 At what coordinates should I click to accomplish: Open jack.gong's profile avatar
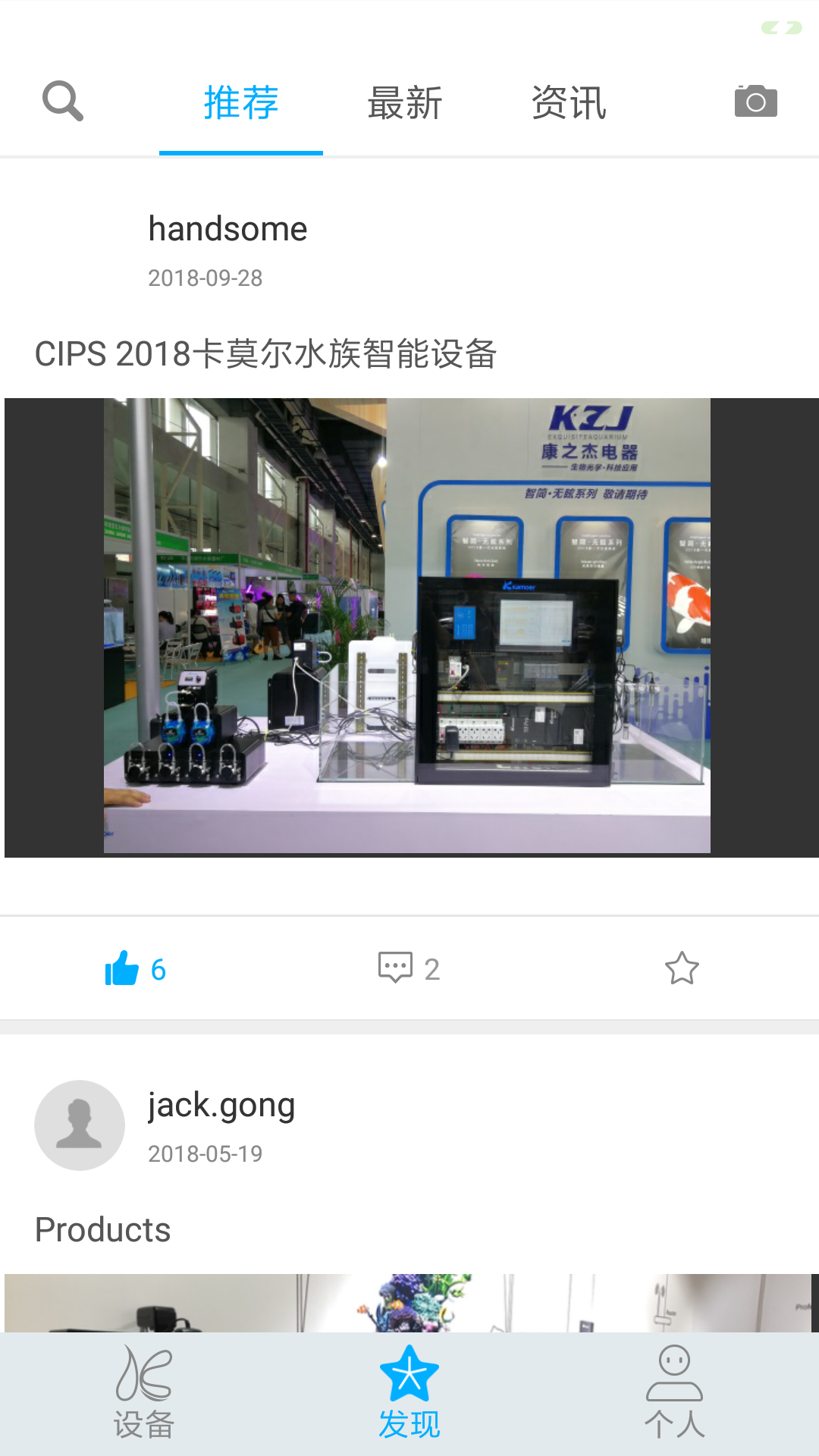80,1125
